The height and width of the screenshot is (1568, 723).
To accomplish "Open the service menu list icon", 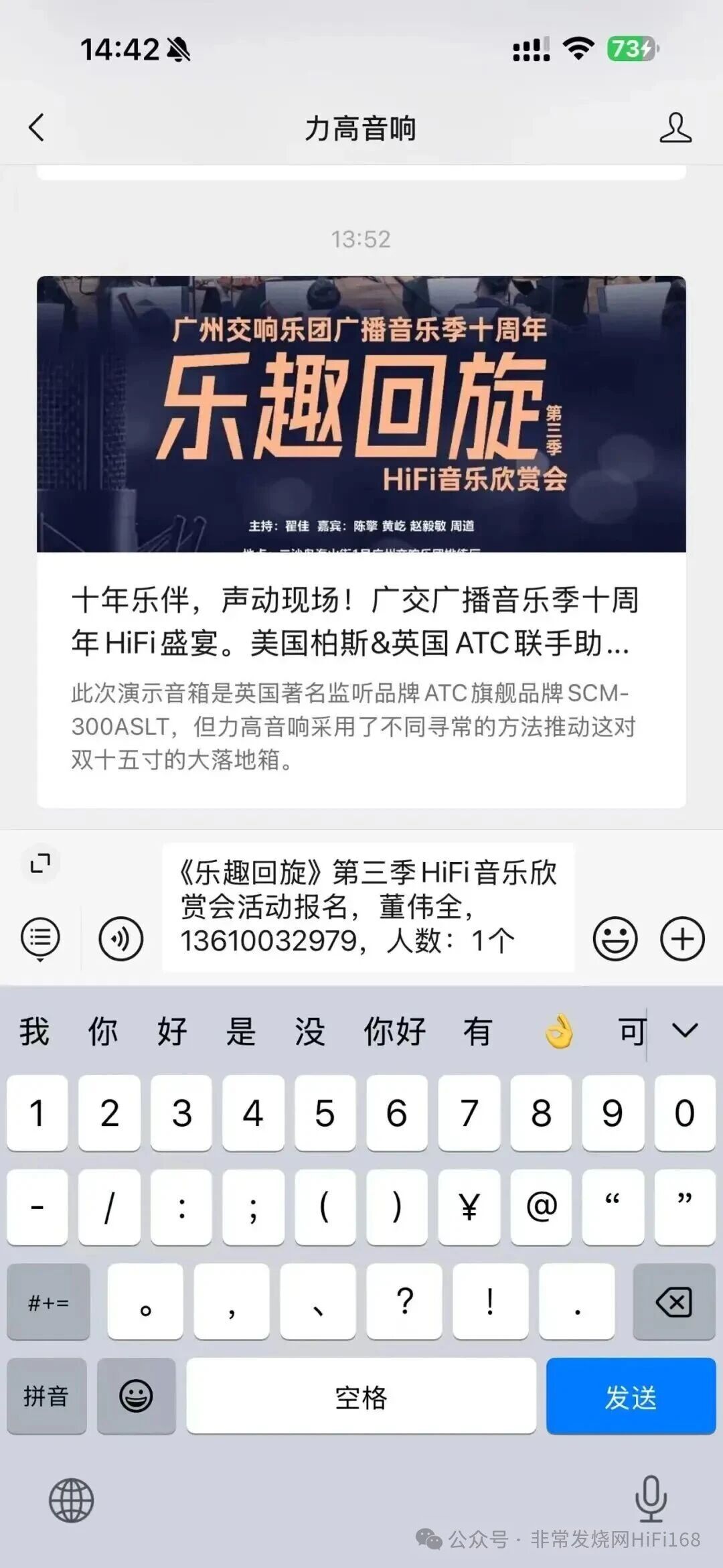I will tap(40, 938).
